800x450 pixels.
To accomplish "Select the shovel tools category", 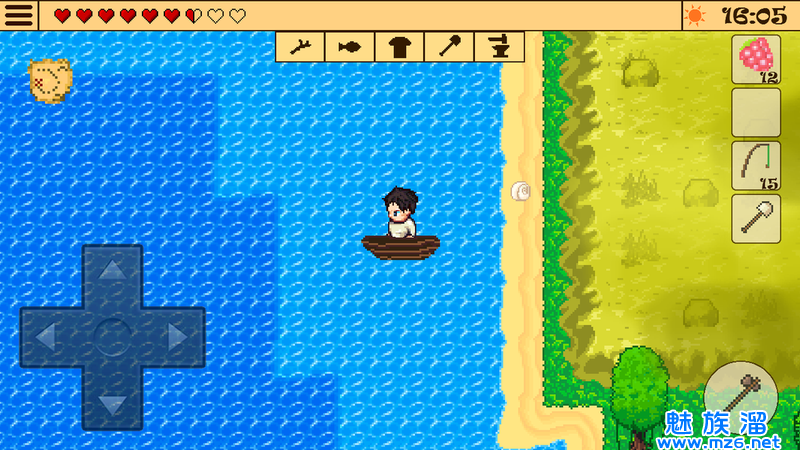I will (x=450, y=46).
